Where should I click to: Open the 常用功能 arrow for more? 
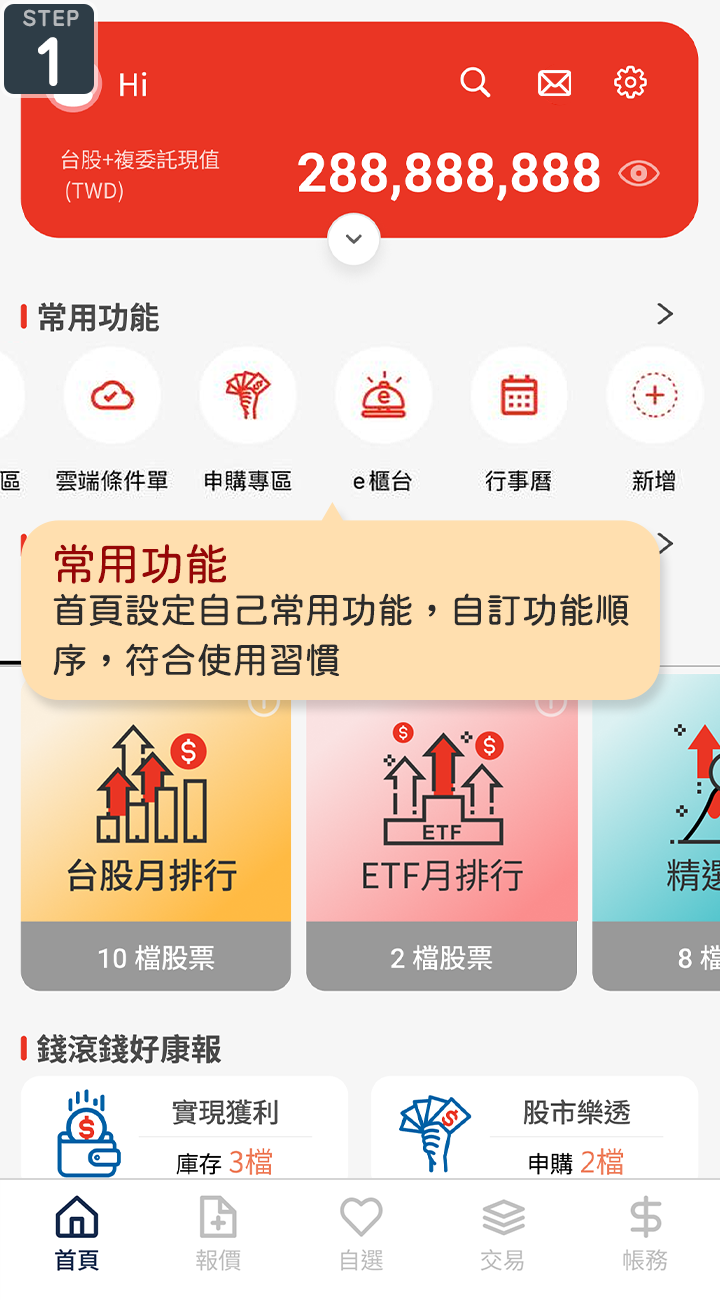click(x=664, y=315)
